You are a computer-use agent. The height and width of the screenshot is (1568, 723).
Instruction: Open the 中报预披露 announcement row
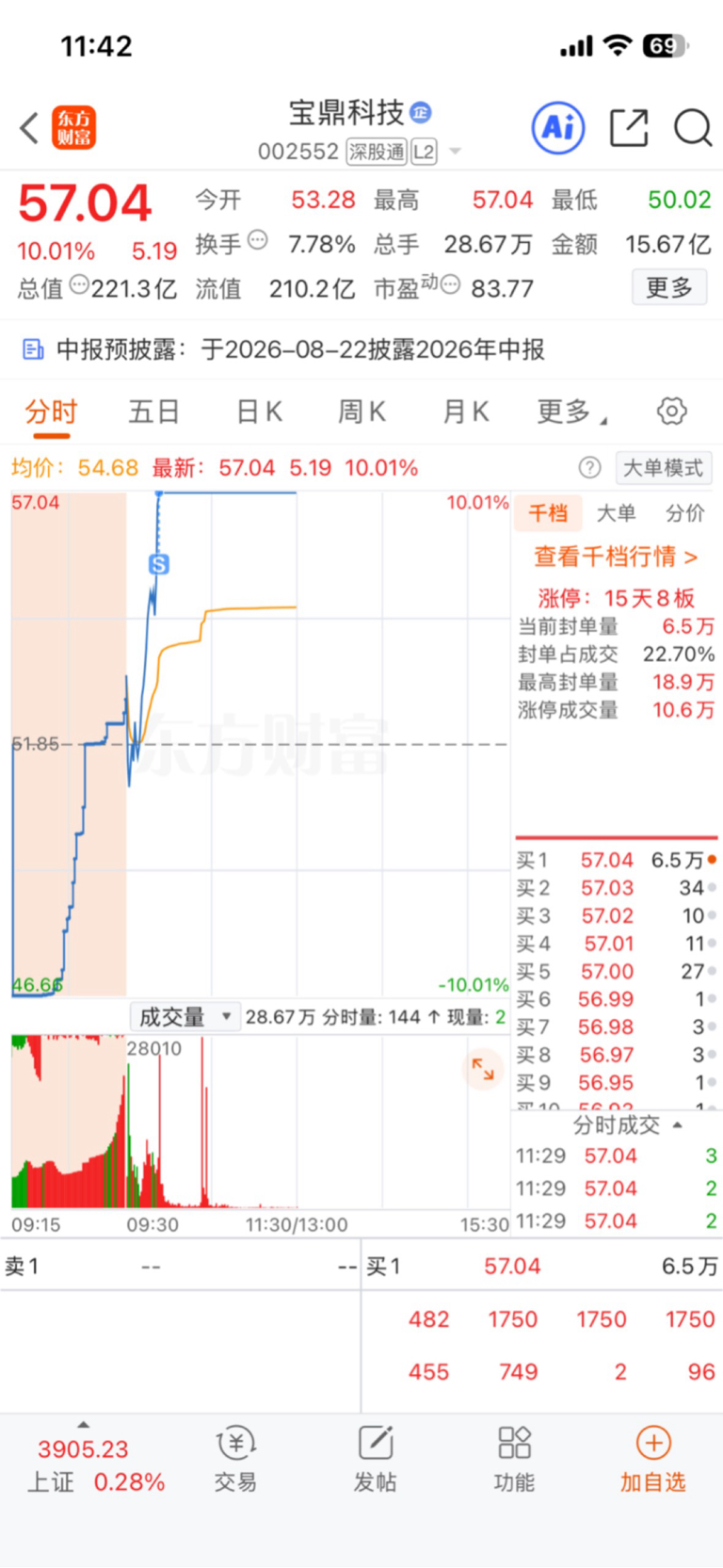click(361, 349)
